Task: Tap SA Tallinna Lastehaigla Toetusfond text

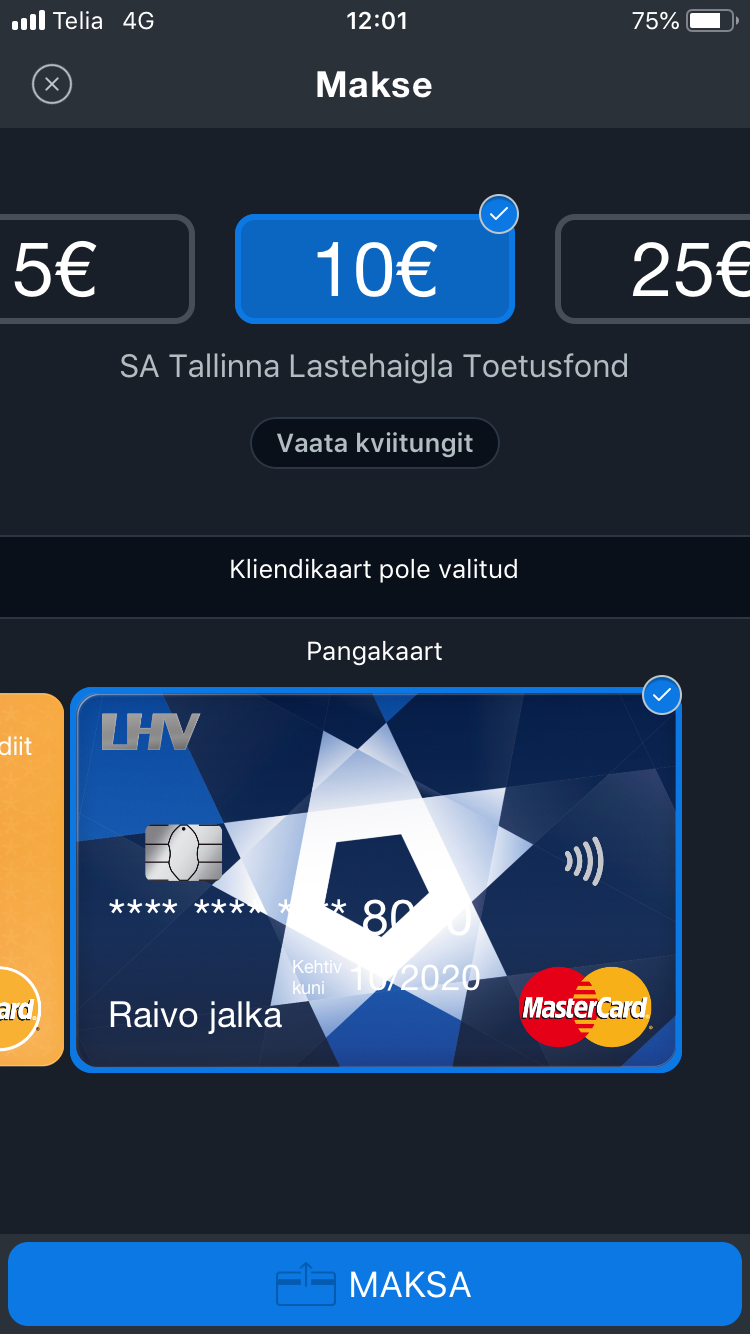Action: [x=374, y=366]
